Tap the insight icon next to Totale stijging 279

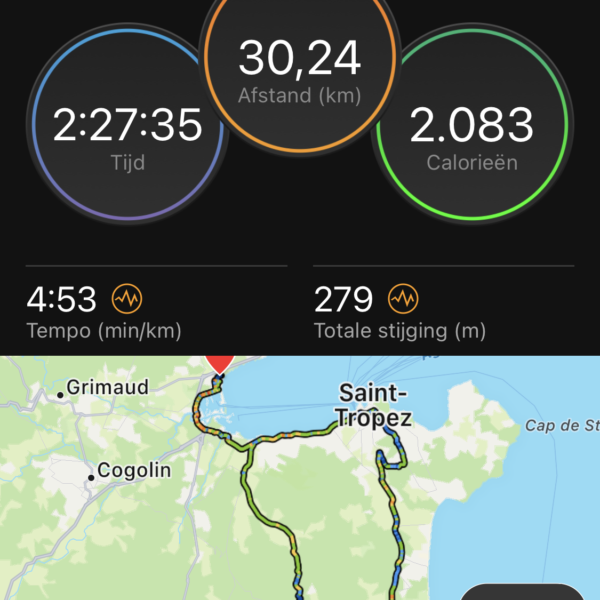click(x=403, y=298)
